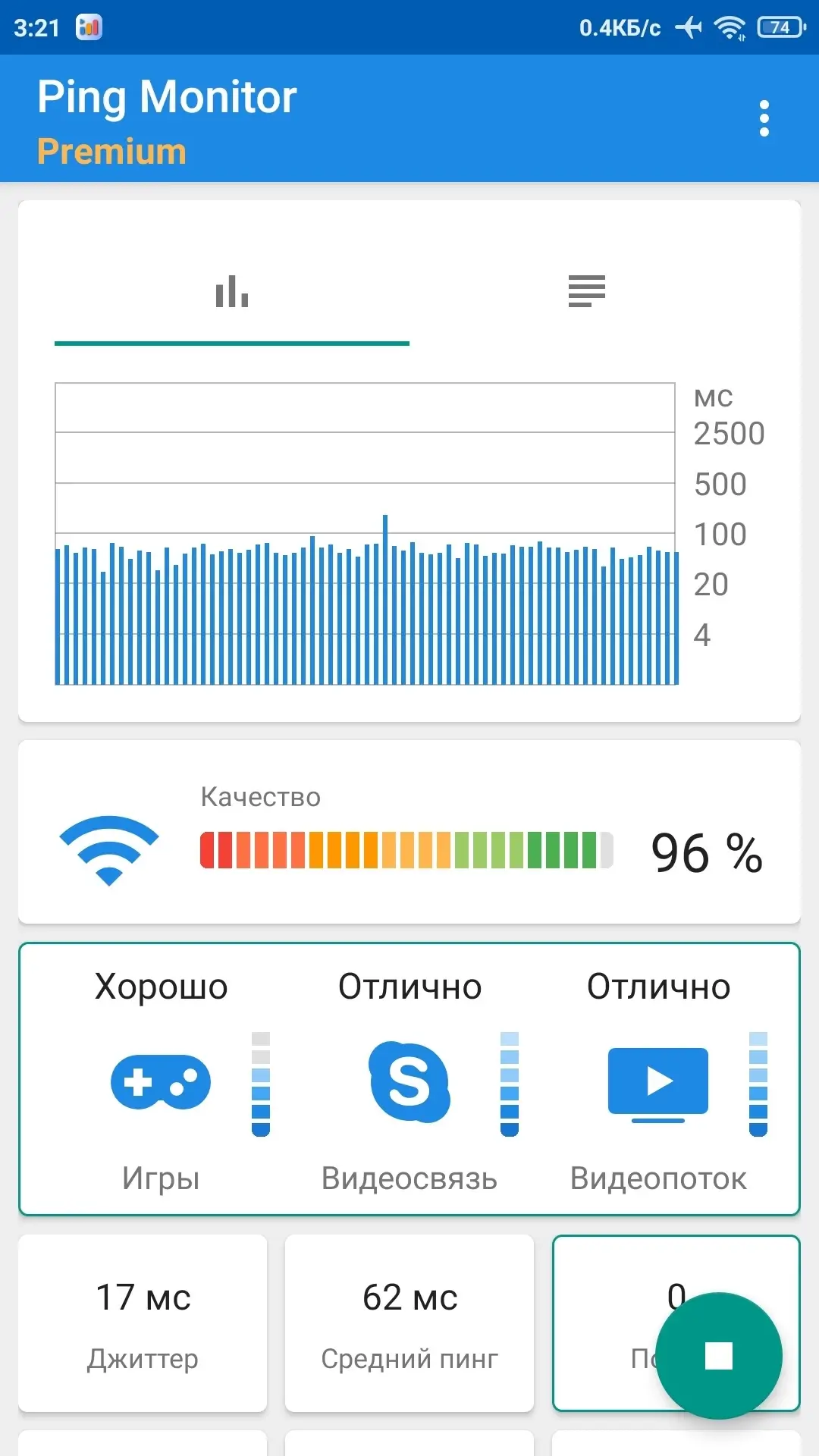Open the three-dot overflow menu

(x=764, y=119)
